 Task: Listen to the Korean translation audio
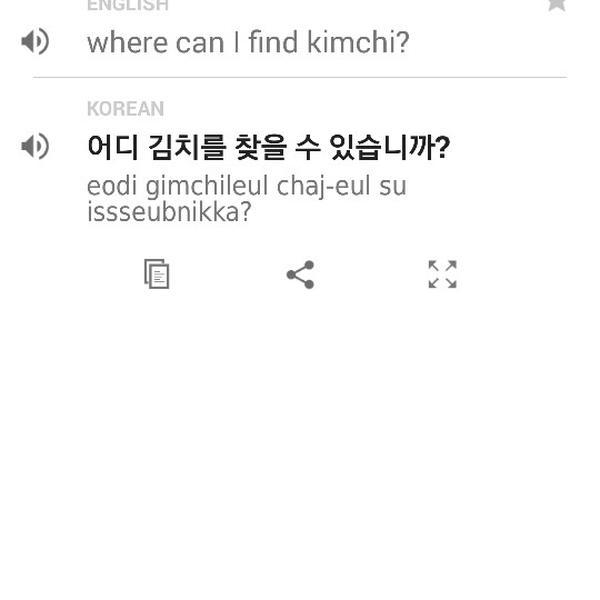[35, 147]
